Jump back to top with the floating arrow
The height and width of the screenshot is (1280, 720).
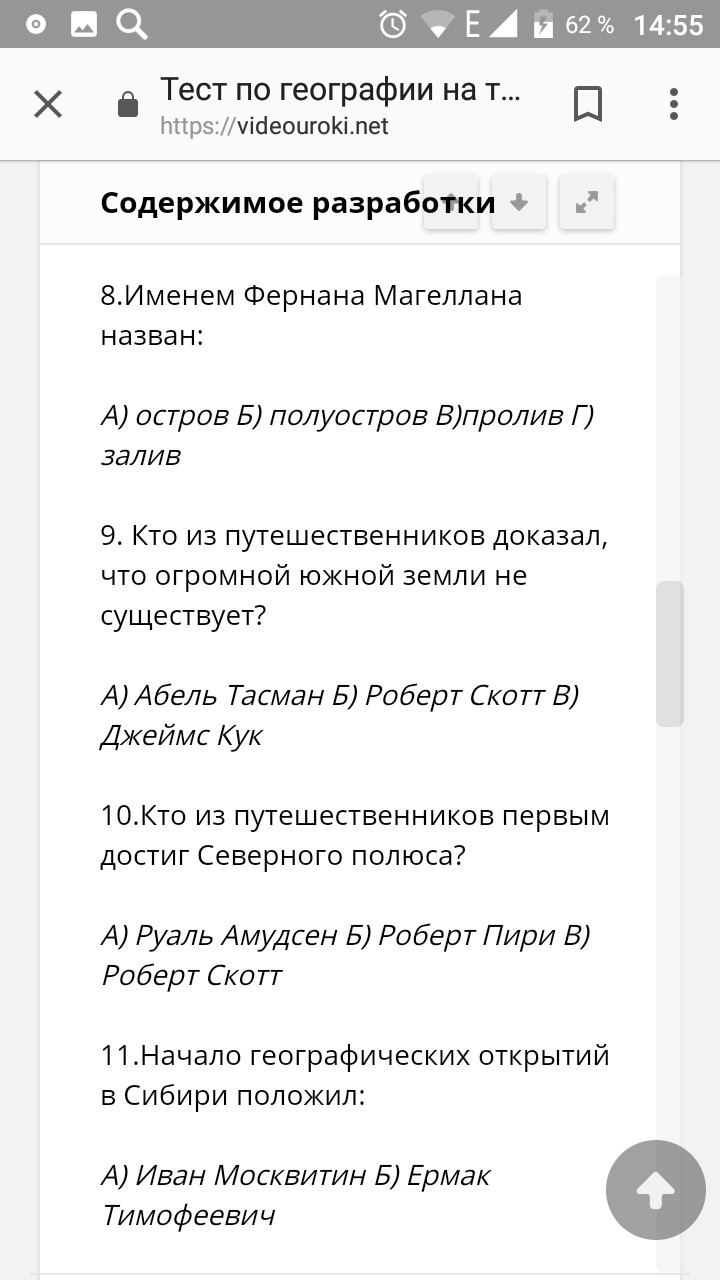click(x=656, y=1190)
